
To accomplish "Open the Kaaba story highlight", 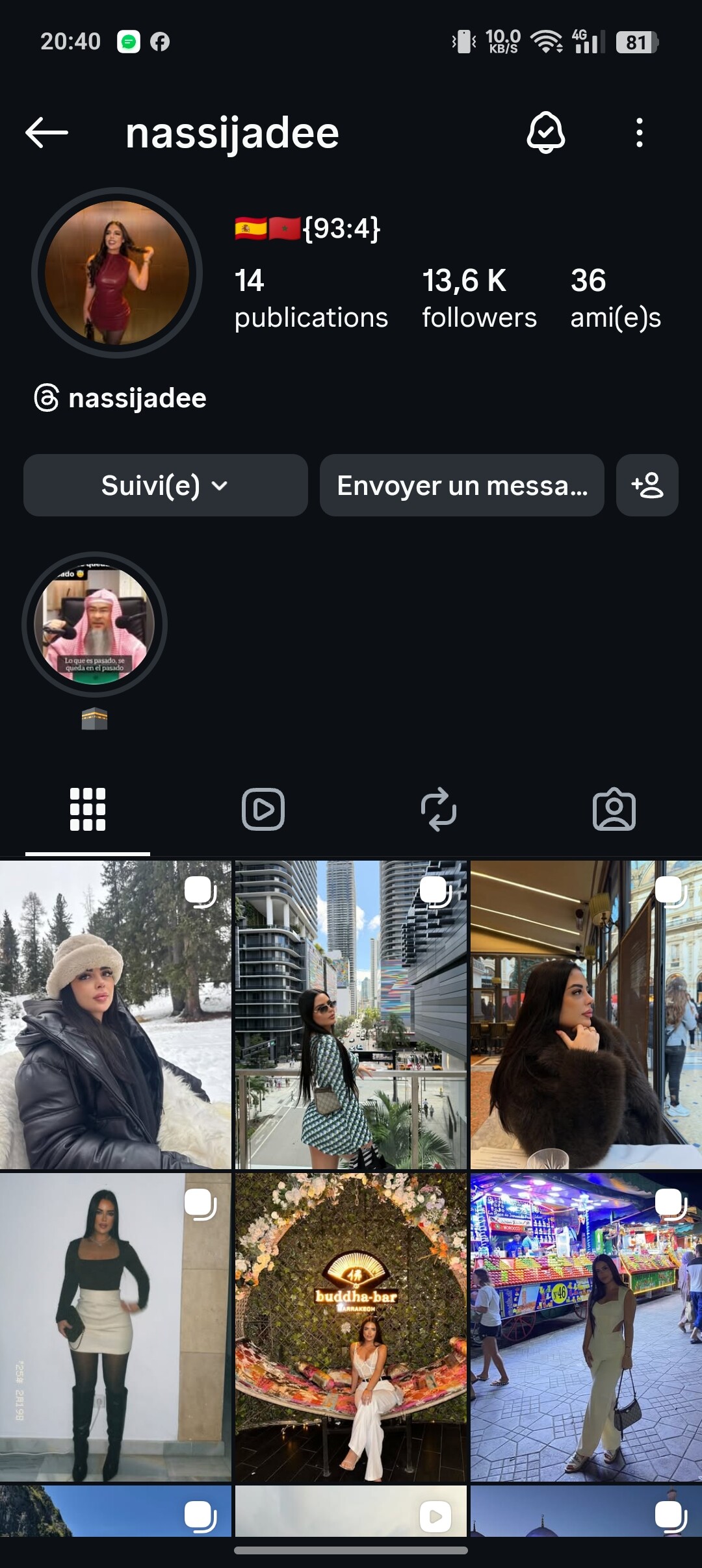I will [95, 625].
